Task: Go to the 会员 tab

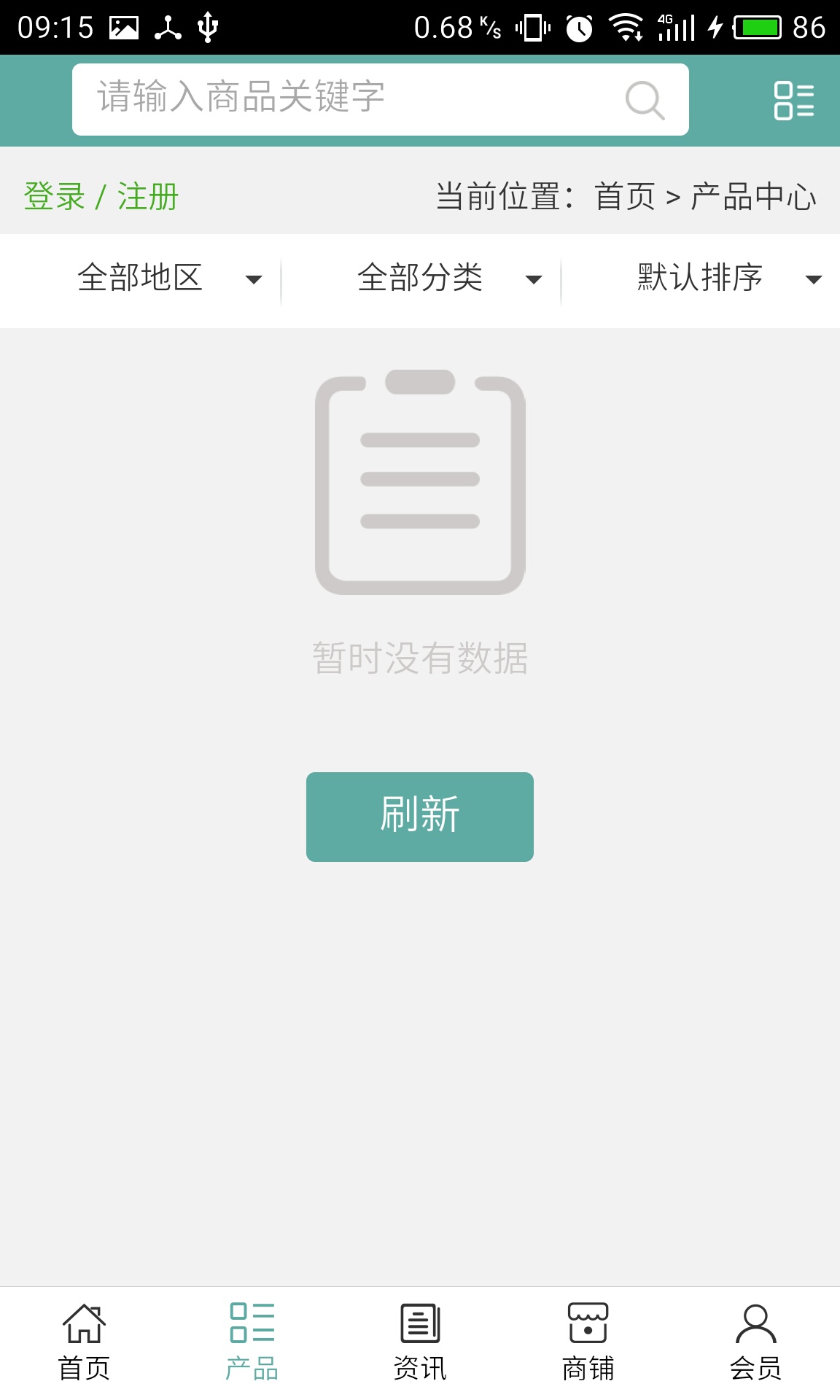Action: [755, 1343]
